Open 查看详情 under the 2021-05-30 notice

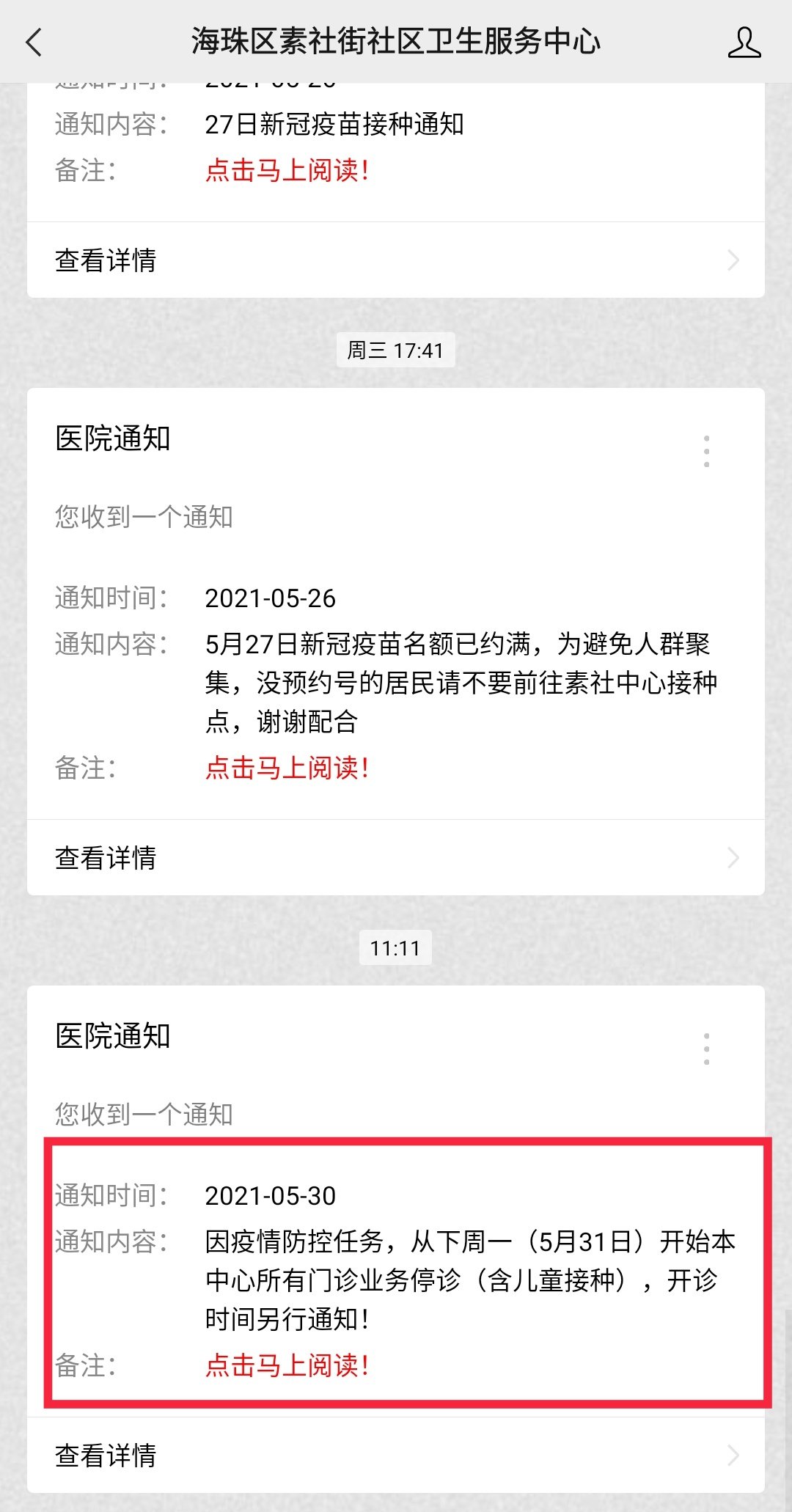click(396, 1456)
